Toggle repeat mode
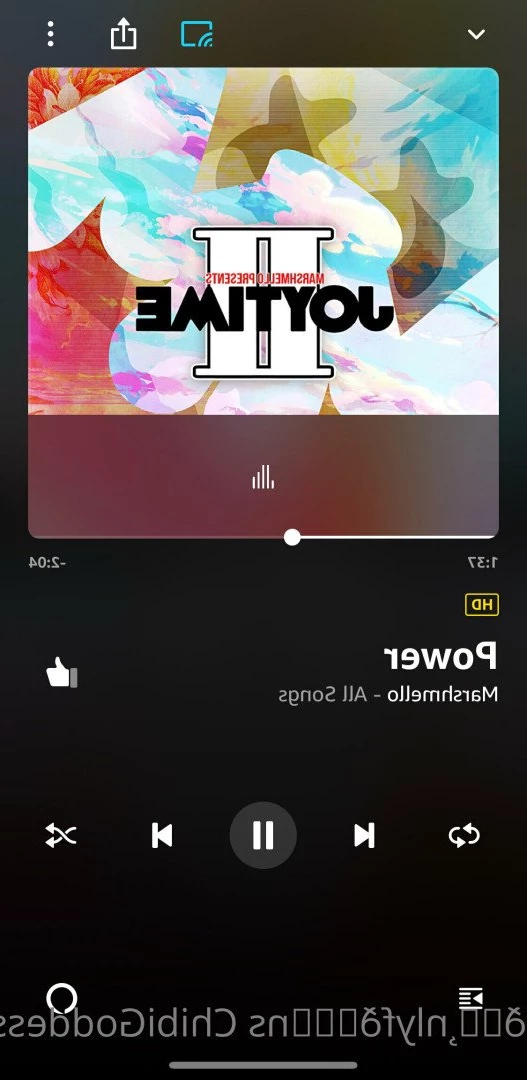 (x=464, y=835)
